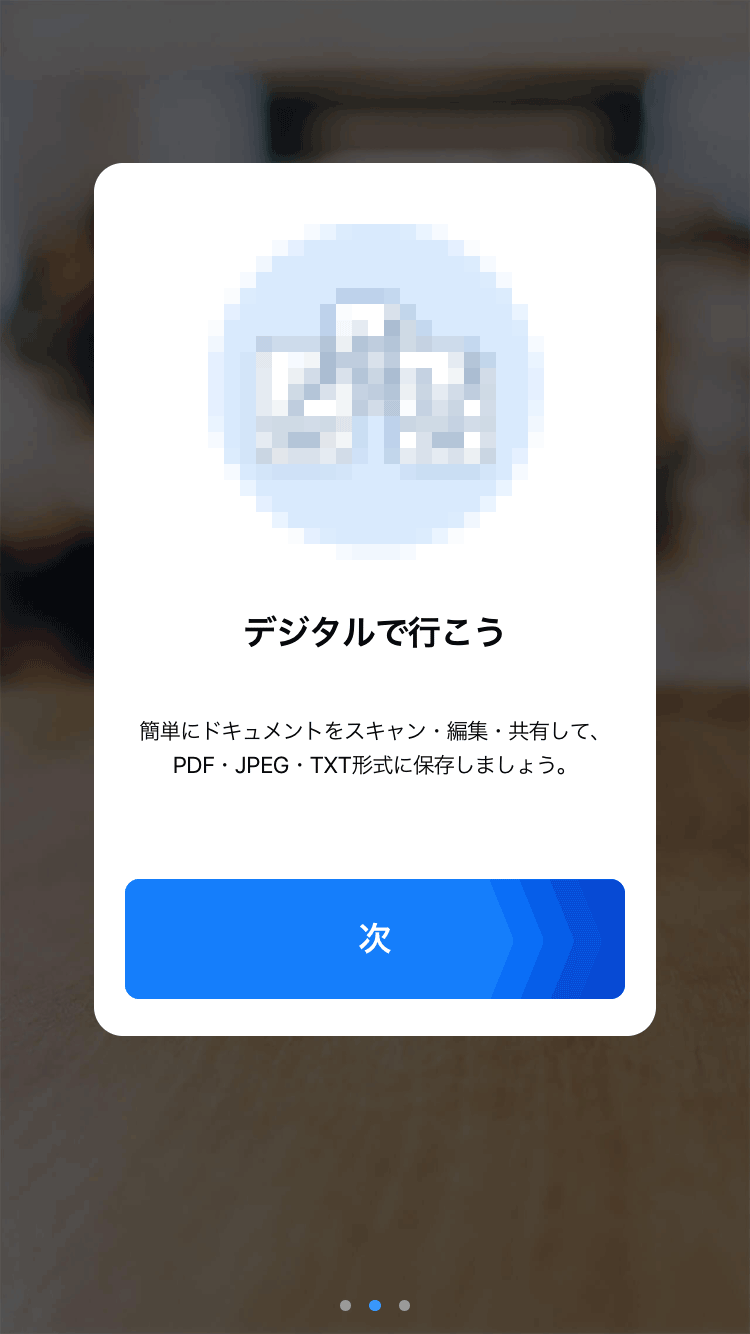
Task: Tap the dimmed background above the white card
Action: pos(375,80)
